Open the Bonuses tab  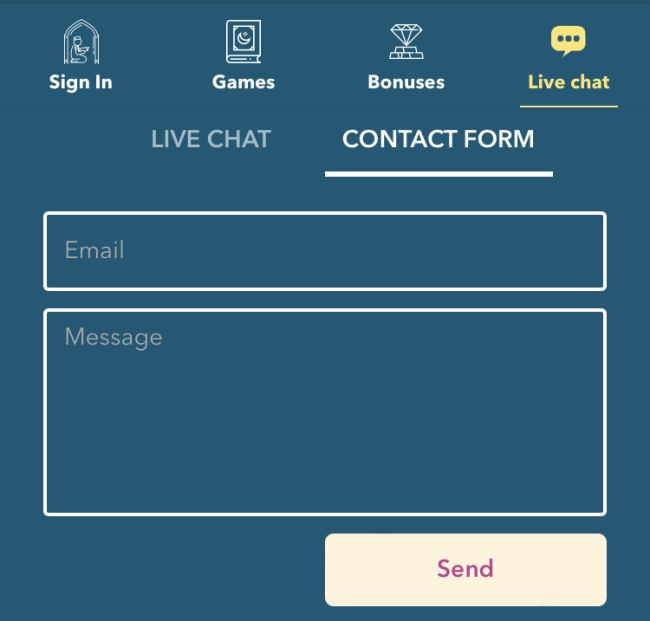[406, 58]
